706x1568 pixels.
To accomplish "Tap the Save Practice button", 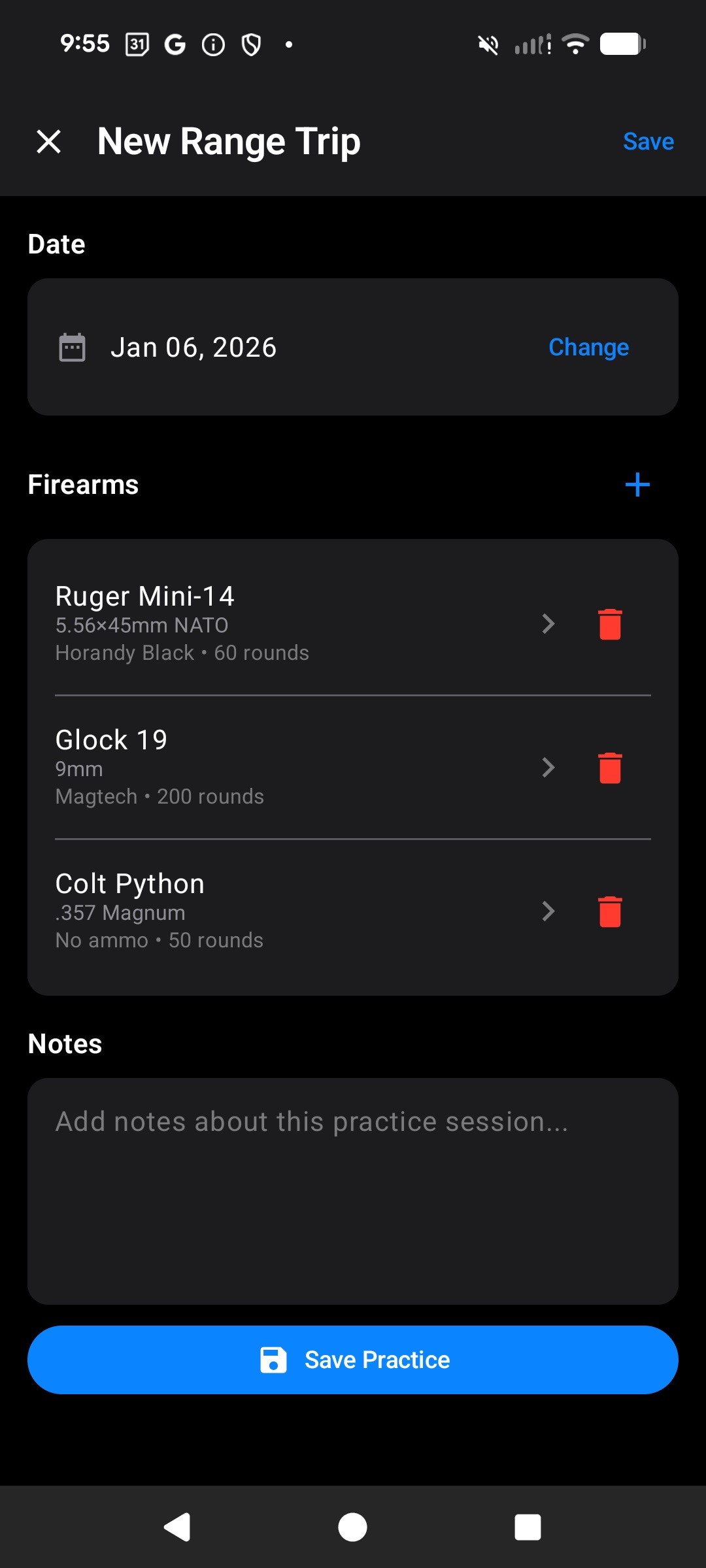I will [x=353, y=1360].
